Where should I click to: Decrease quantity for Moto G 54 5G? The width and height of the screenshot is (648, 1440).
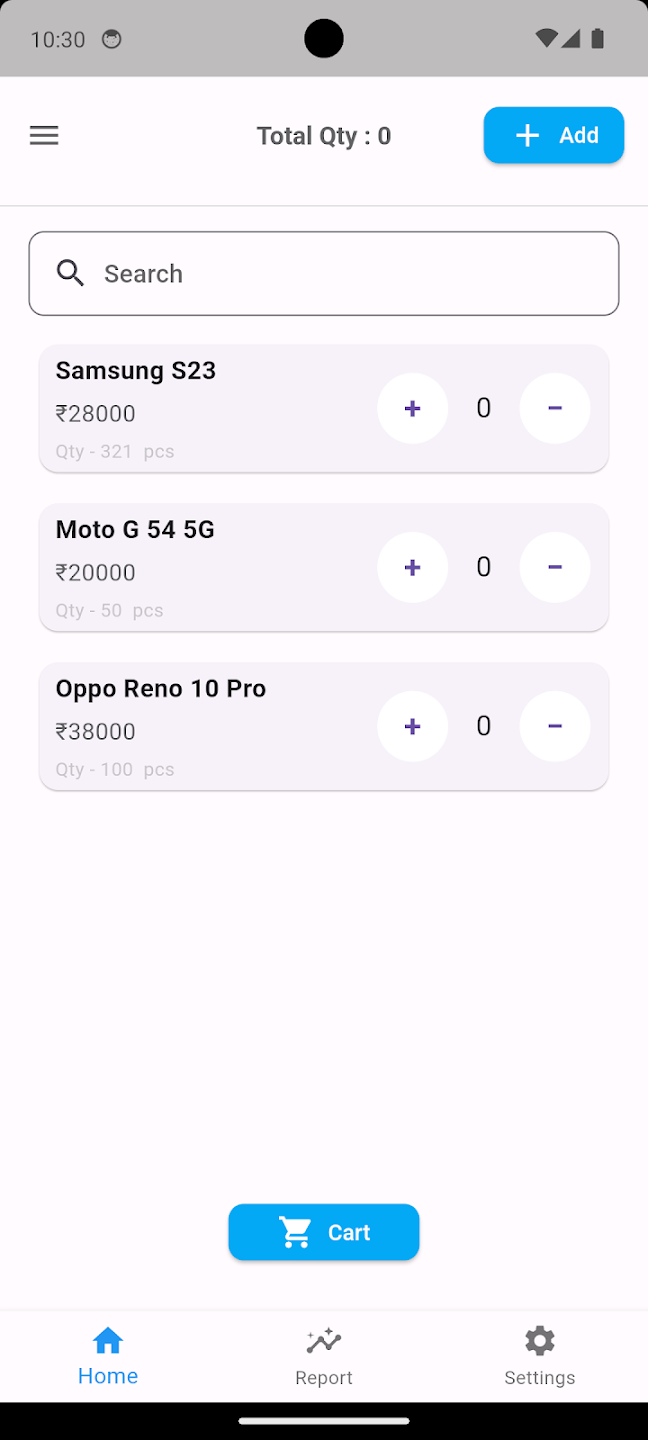click(555, 567)
